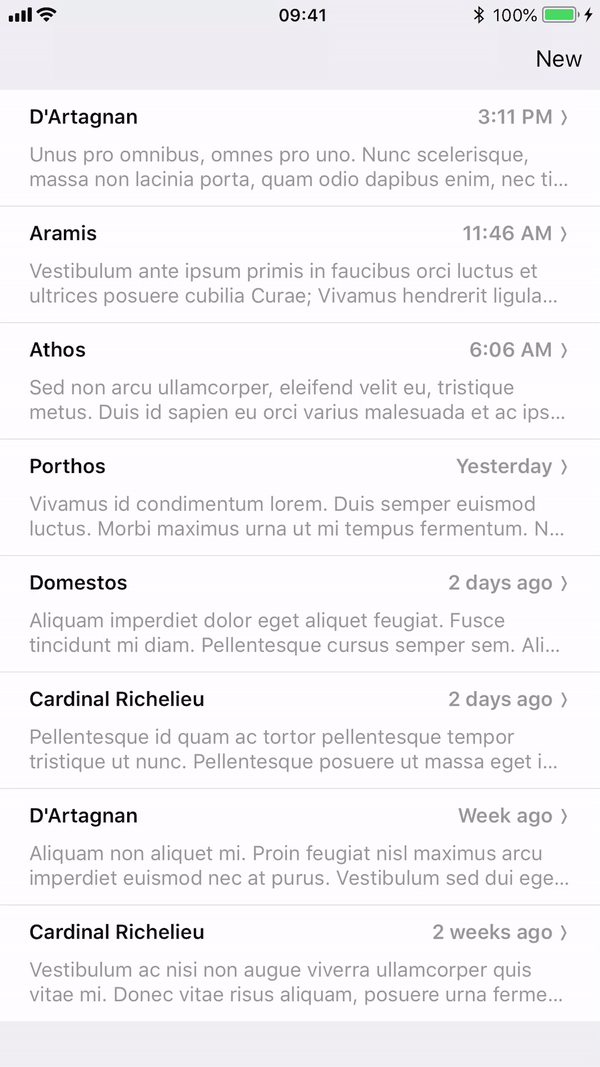View Porthos's message from Yesterday
This screenshot has height=1067, width=600.
(300, 497)
